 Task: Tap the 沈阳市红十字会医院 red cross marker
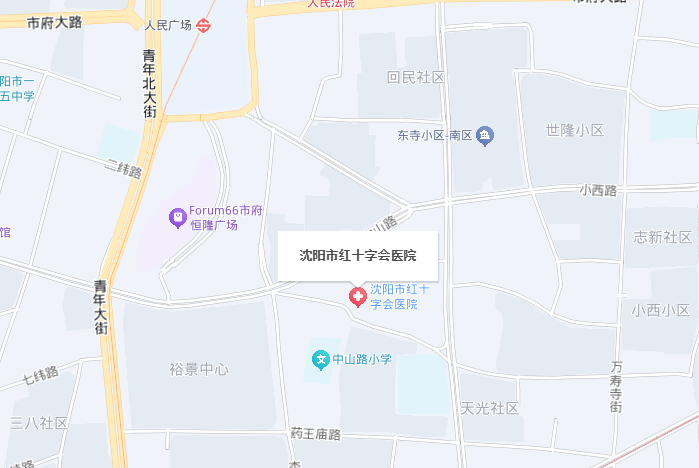point(357,296)
